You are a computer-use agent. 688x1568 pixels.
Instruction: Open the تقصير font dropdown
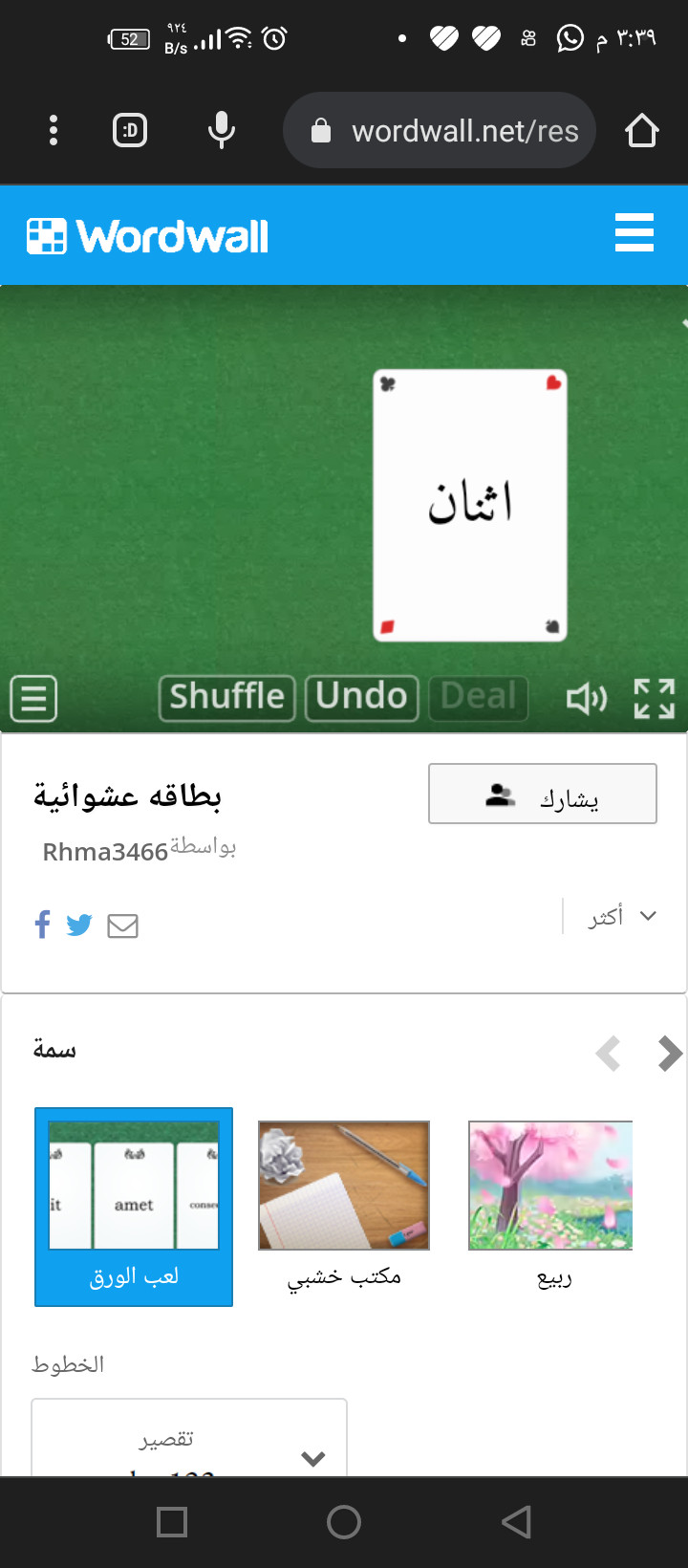[x=189, y=1444]
